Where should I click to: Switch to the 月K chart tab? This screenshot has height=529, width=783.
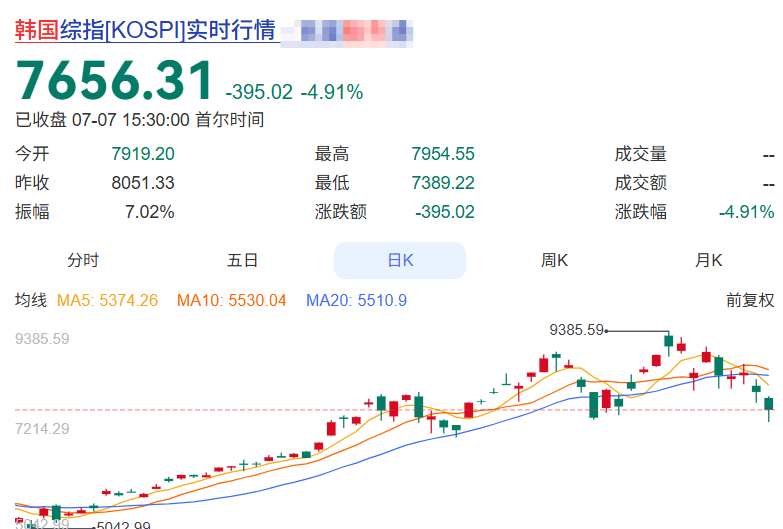coord(709,260)
